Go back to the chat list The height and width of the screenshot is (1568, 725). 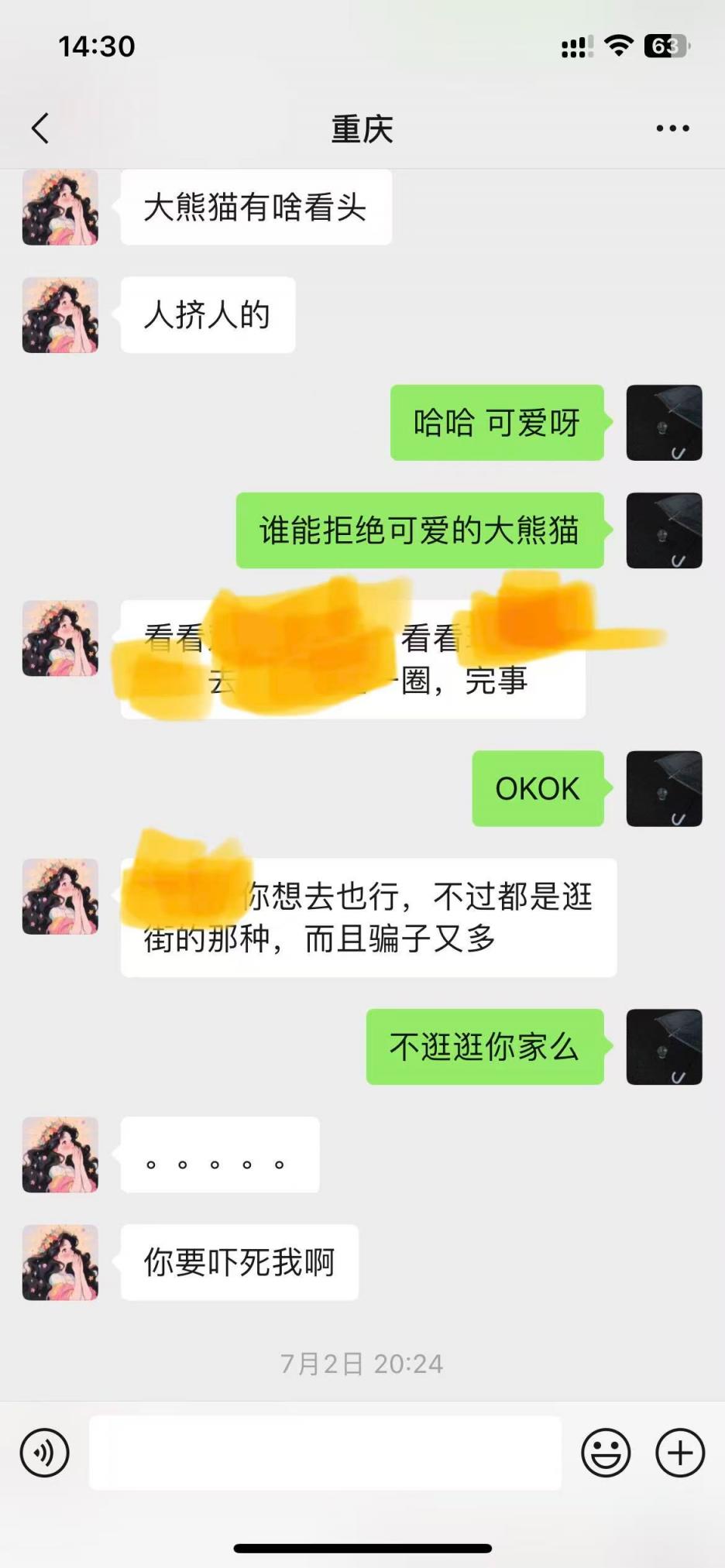pyautogui.click(x=41, y=129)
